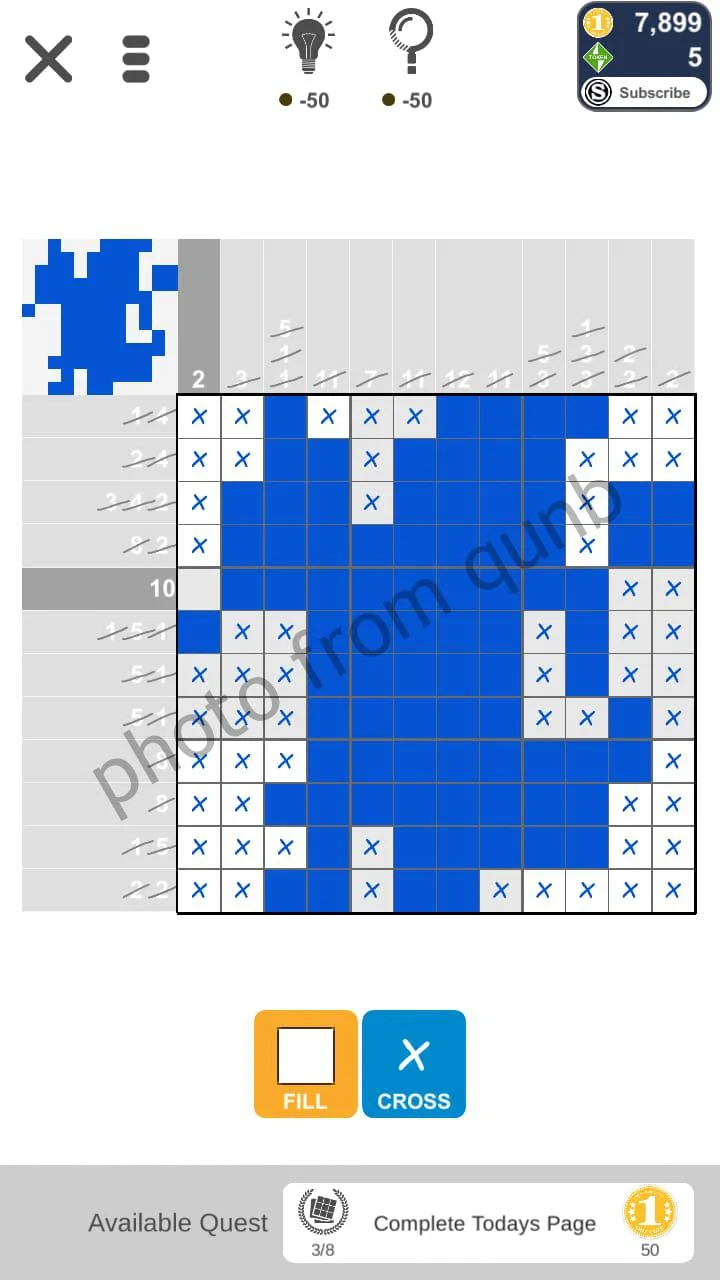The width and height of the screenshot is (720, 1280).
Task: Open the coin balance showing 7,899
Action: [644, 23]
